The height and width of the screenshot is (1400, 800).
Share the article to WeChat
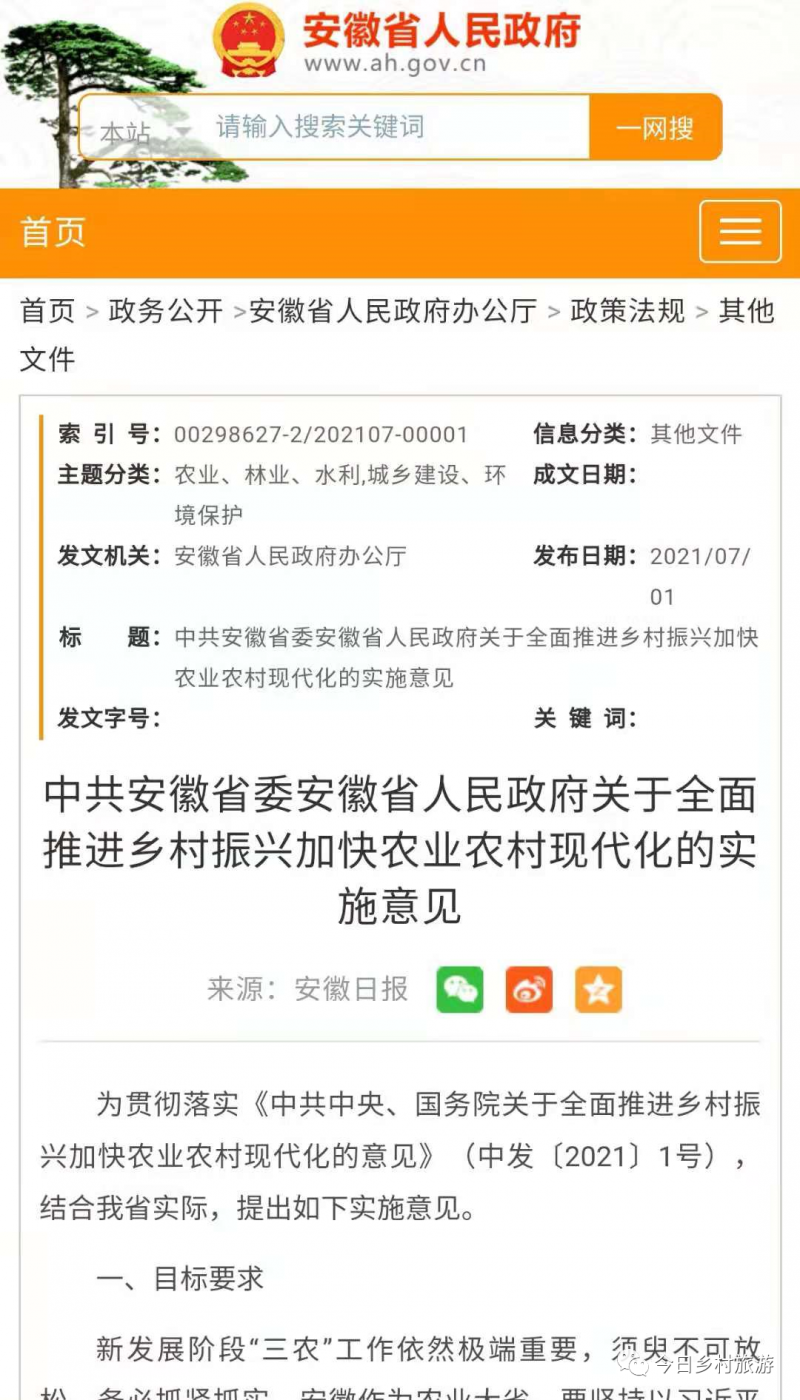(460, 990)
